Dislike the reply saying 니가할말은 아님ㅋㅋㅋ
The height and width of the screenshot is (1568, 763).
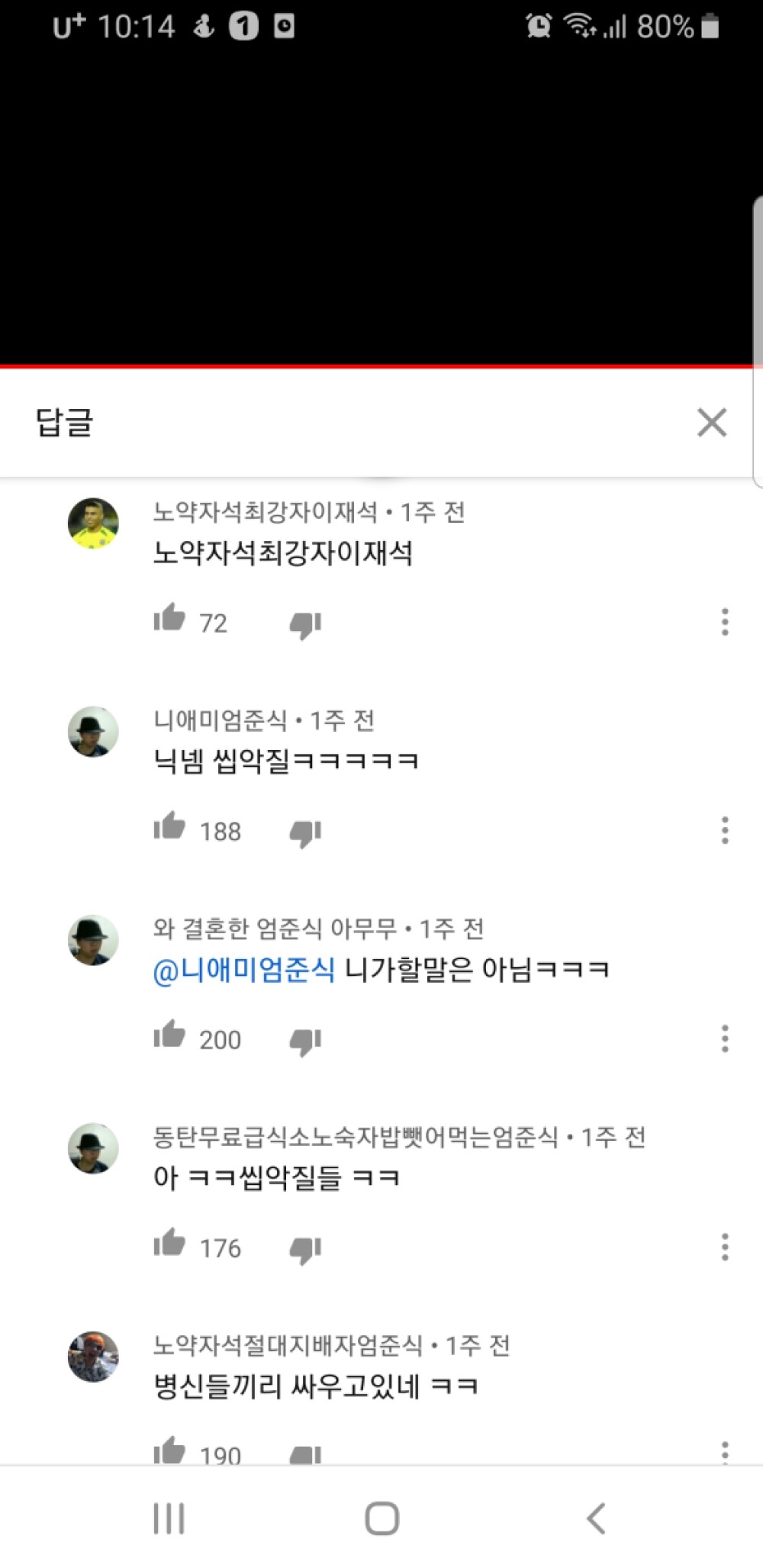click(x=303, y=1038)
